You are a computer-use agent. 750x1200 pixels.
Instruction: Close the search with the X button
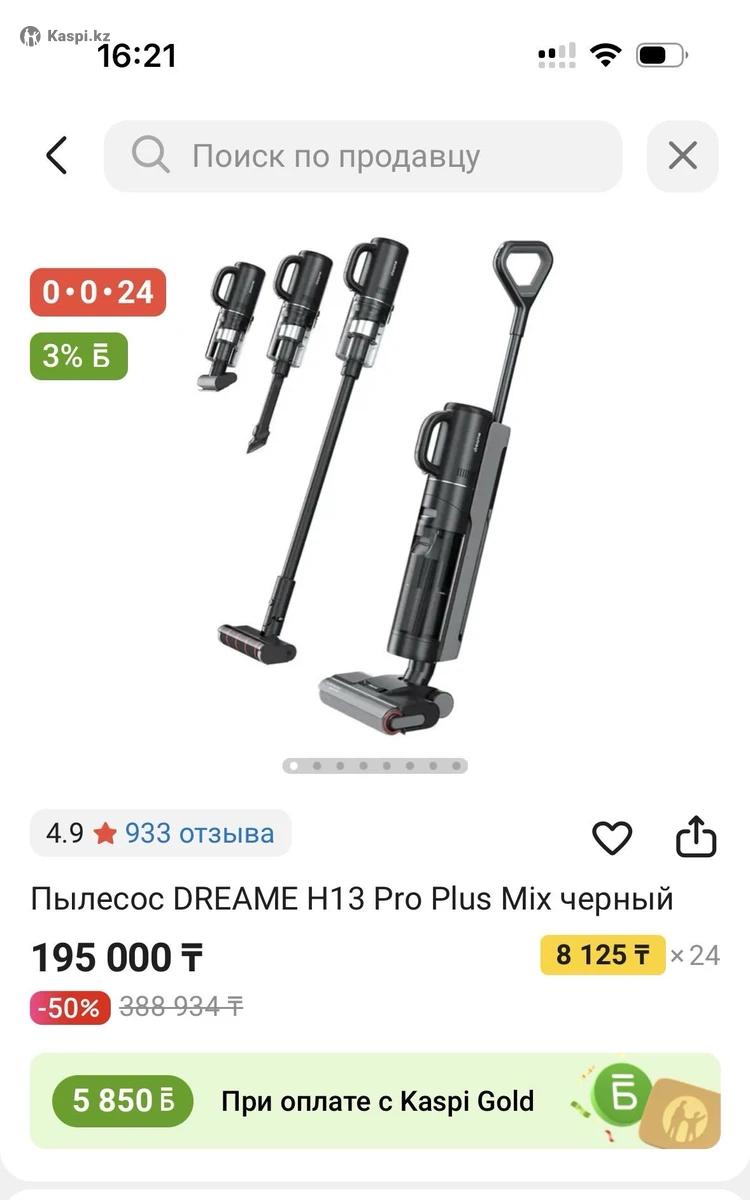tap(682, 156)
